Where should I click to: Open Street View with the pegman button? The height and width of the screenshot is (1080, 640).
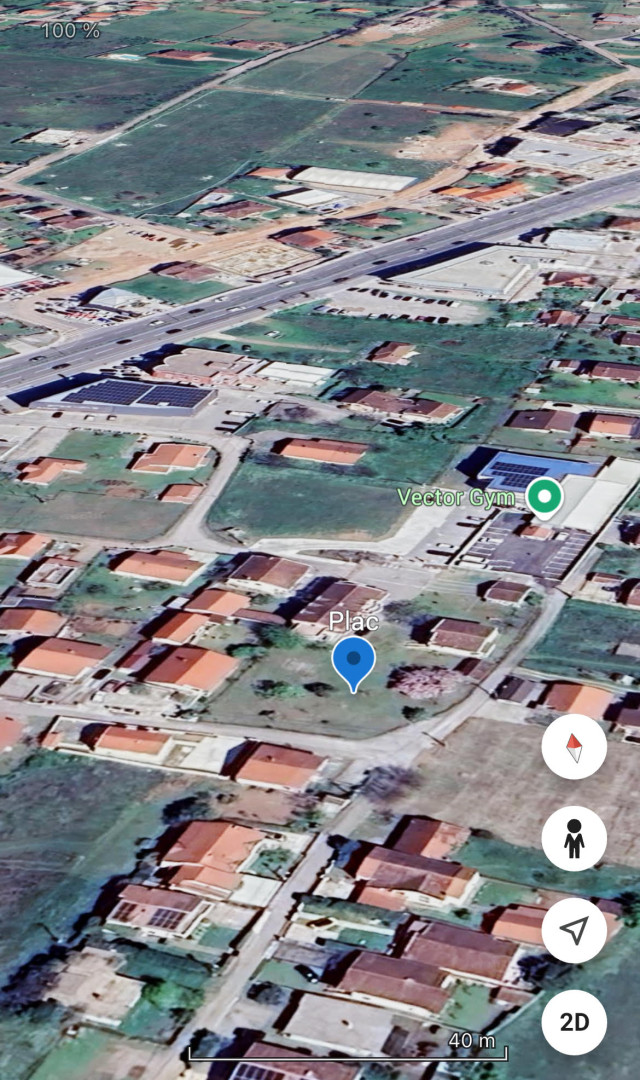tap(574, 838)
